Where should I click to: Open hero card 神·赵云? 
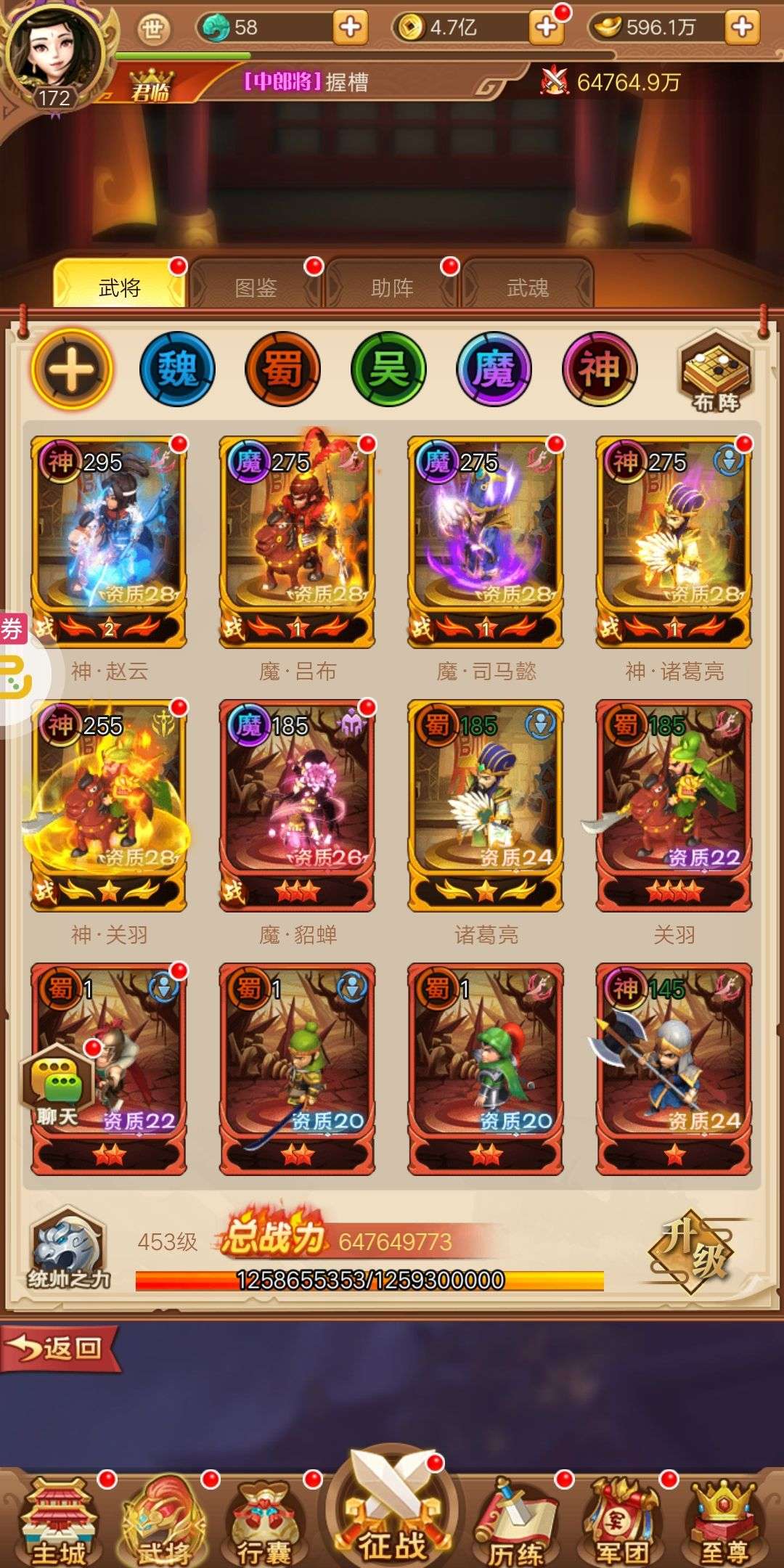(x=109, y=542)
